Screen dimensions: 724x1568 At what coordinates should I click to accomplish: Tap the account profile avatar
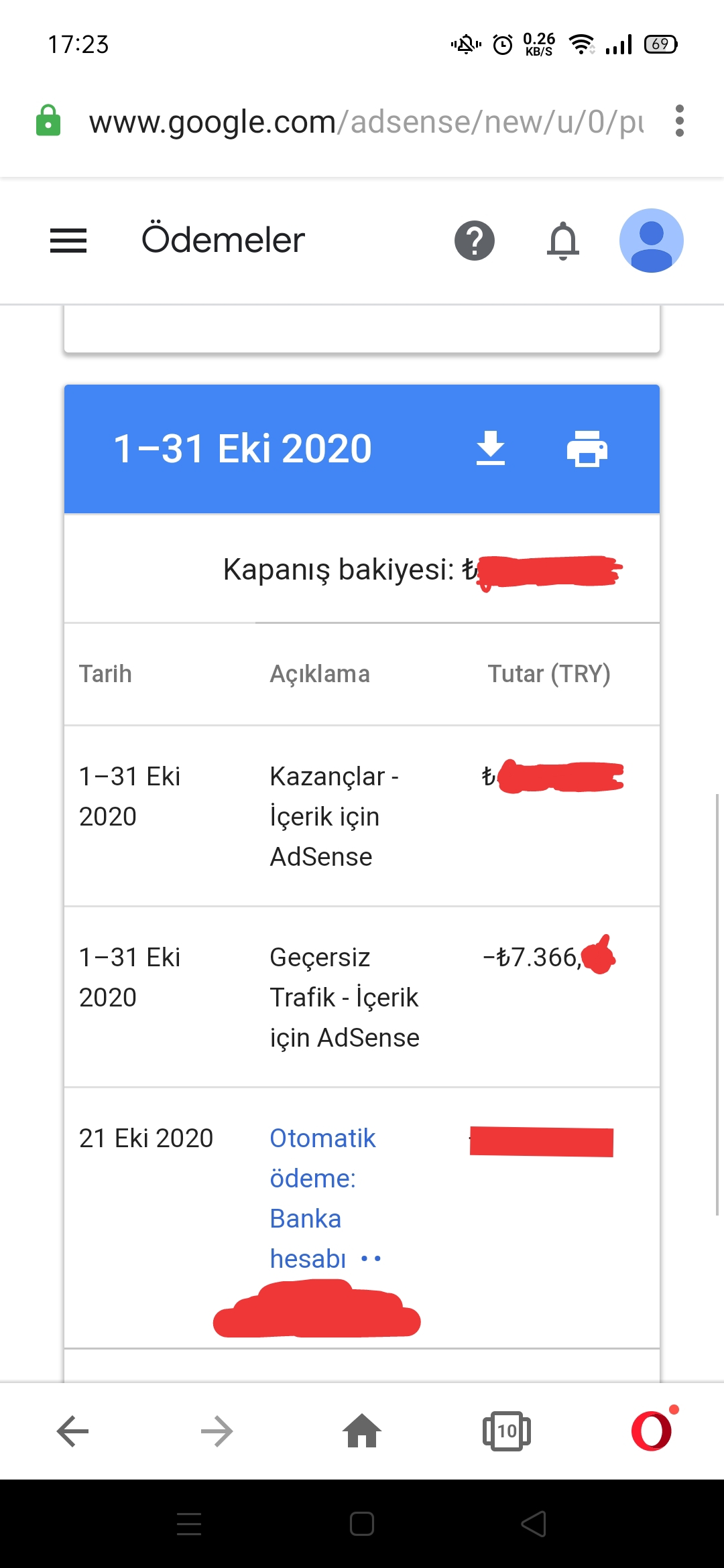pos(652,241)
